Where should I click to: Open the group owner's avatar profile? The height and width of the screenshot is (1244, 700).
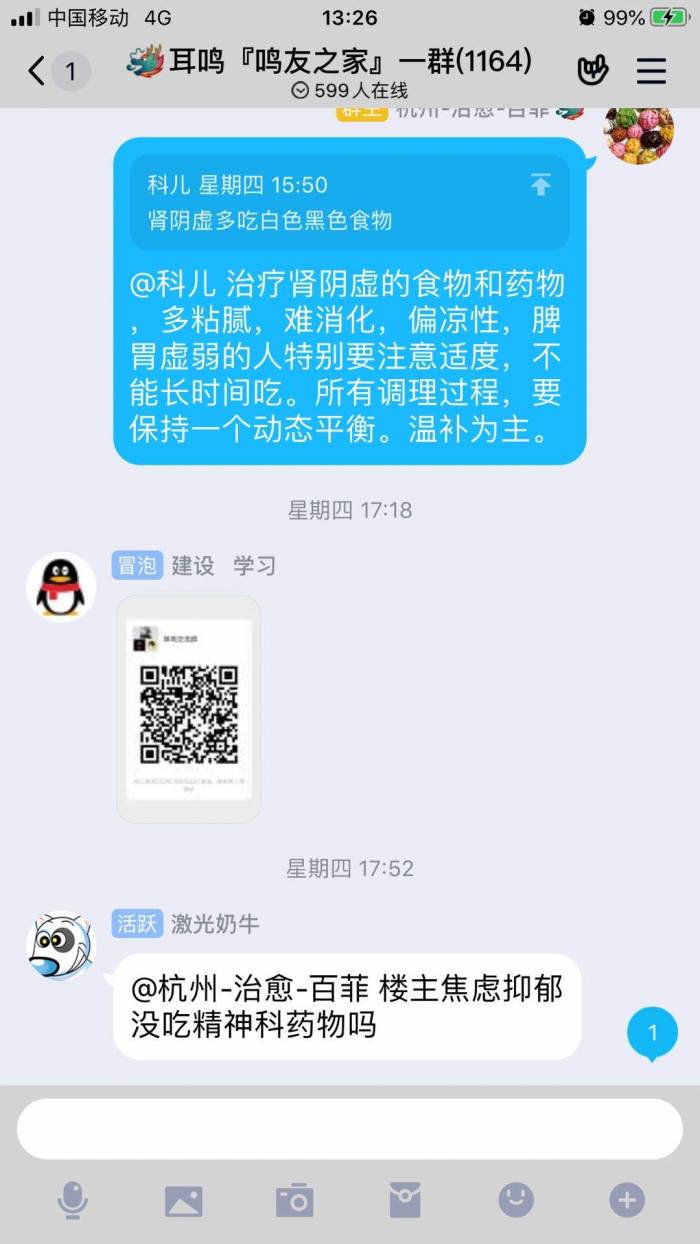coord(640,134)
